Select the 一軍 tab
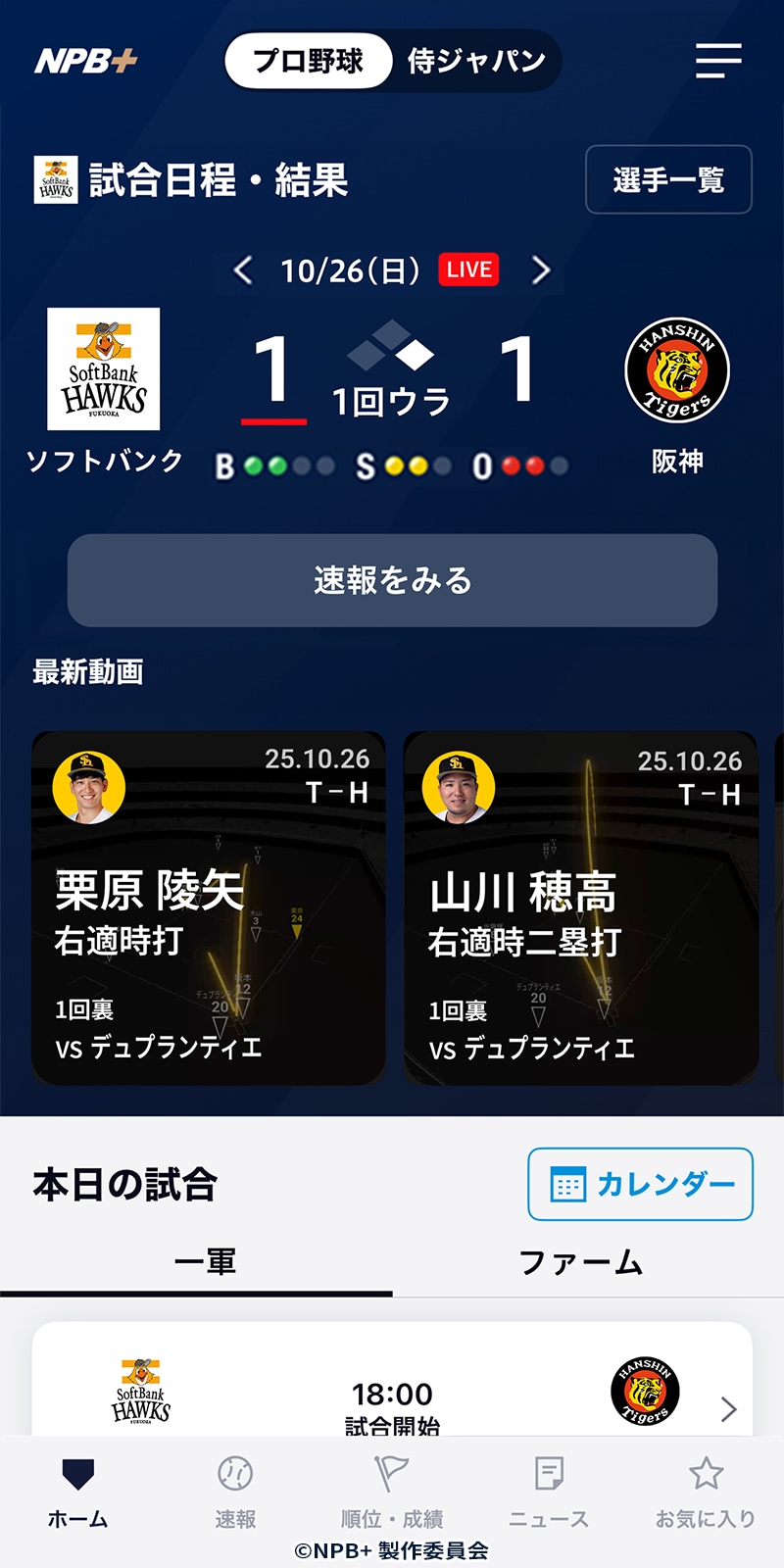Image resolution: width=784 pixels, height=1568 pixels. click(x=205, y=1261)
